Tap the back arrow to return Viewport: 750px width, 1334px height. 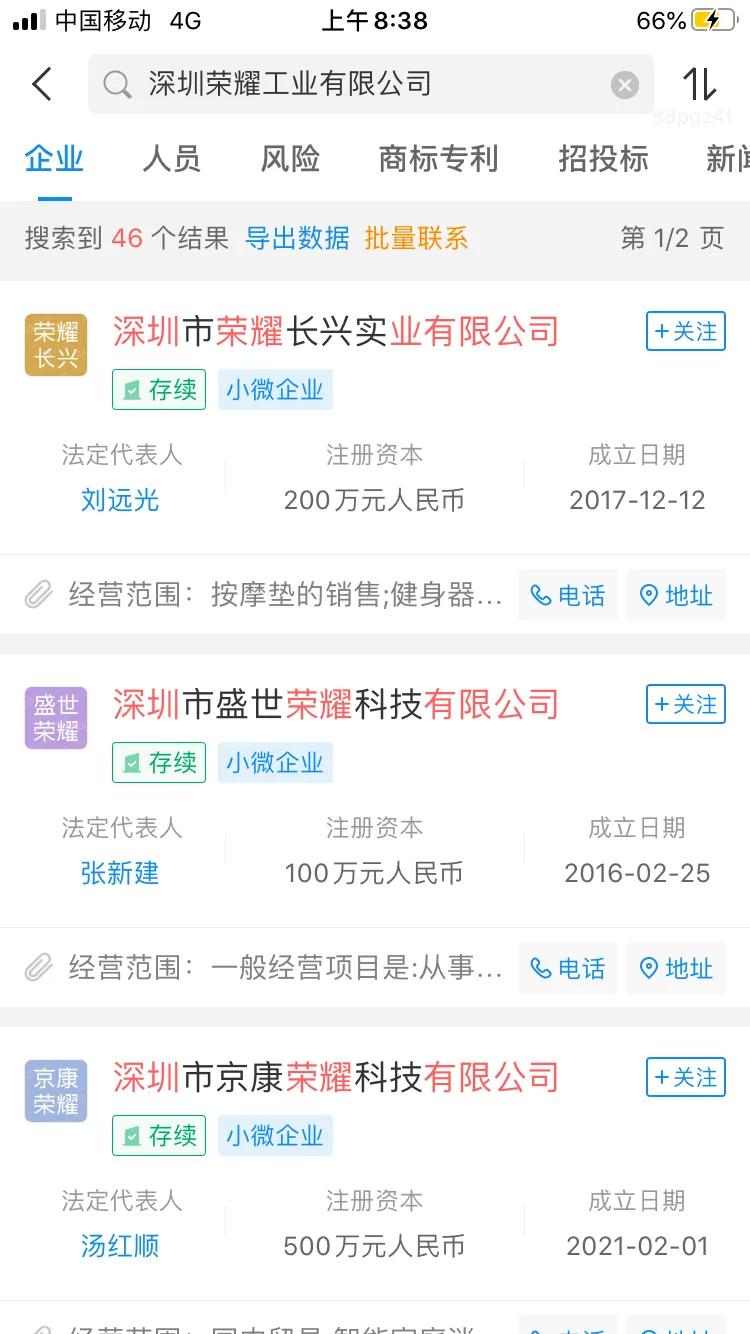(40, 84)
